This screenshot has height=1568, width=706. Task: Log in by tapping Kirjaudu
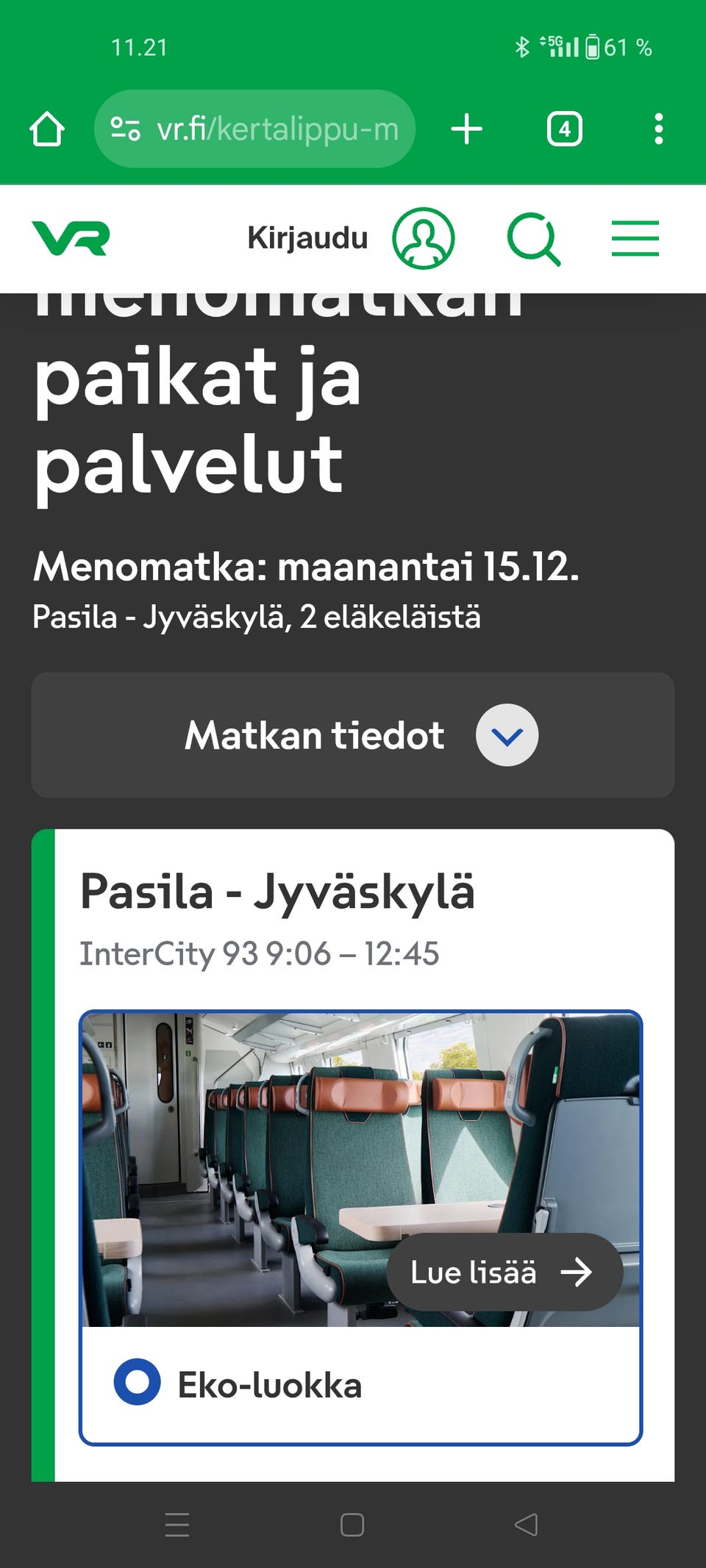308,237
